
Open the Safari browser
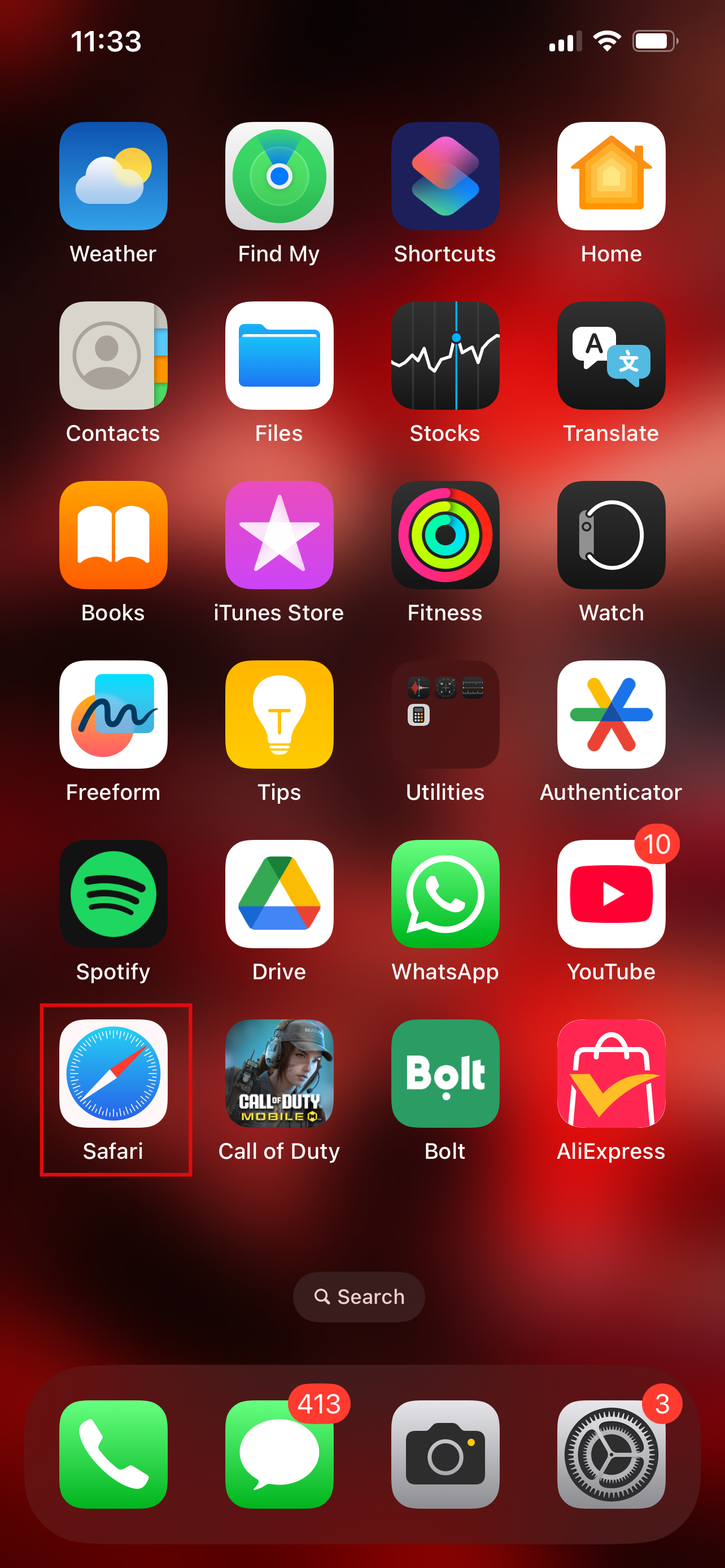pos(113,1073)
